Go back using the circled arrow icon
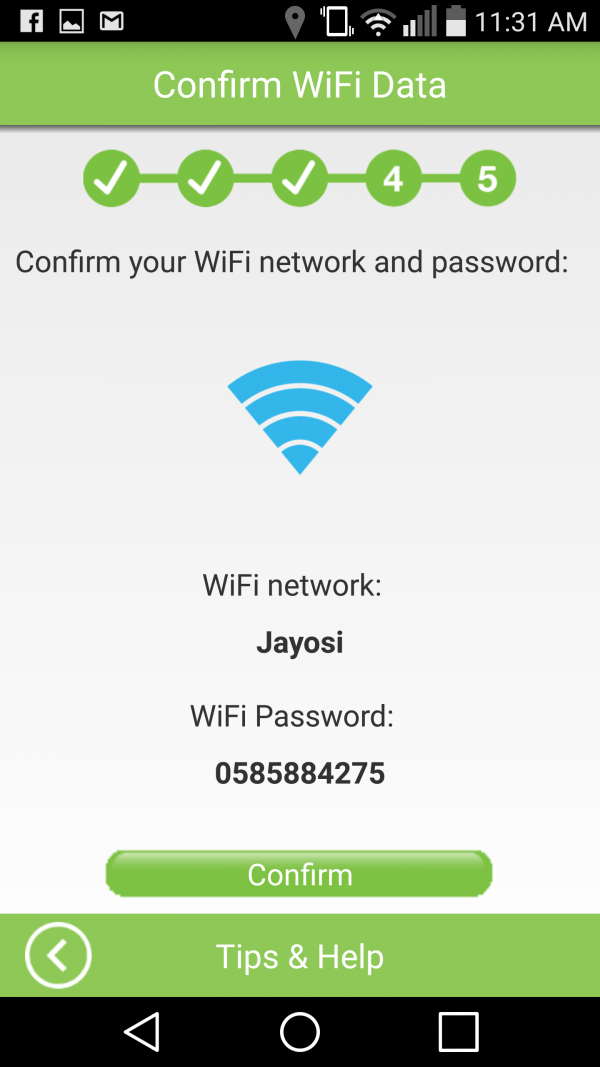600x1067 pixels. pos(58,956)
